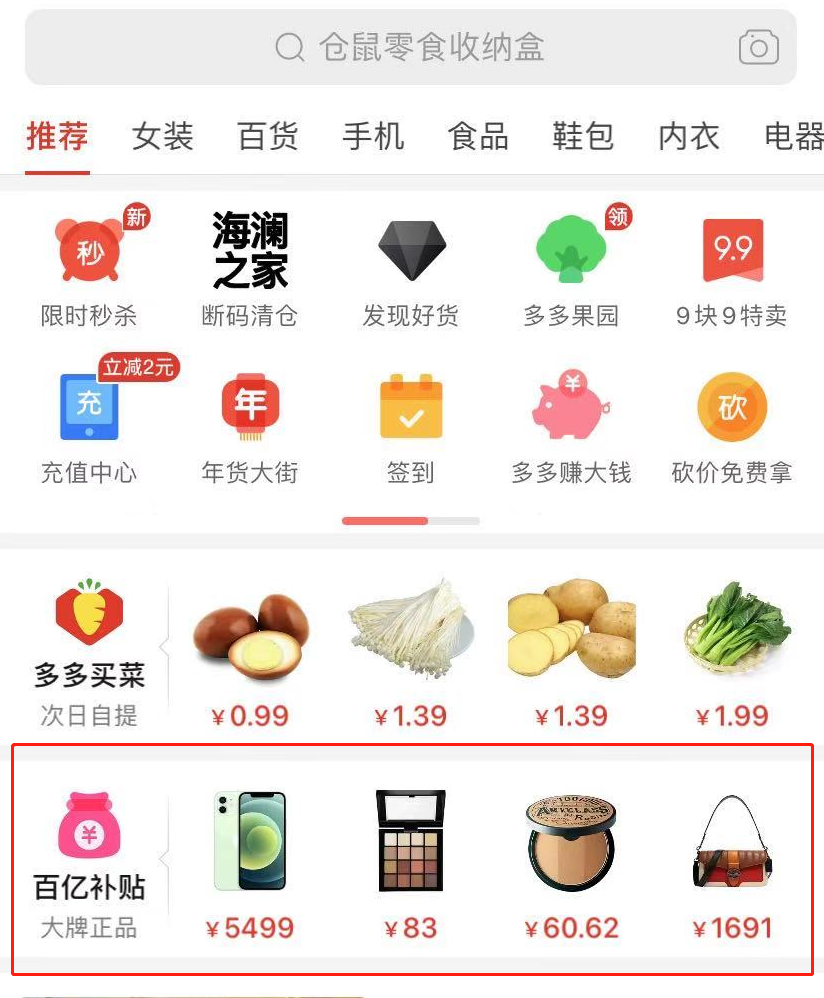Switch to the 百货 tab

coord(268,136)
